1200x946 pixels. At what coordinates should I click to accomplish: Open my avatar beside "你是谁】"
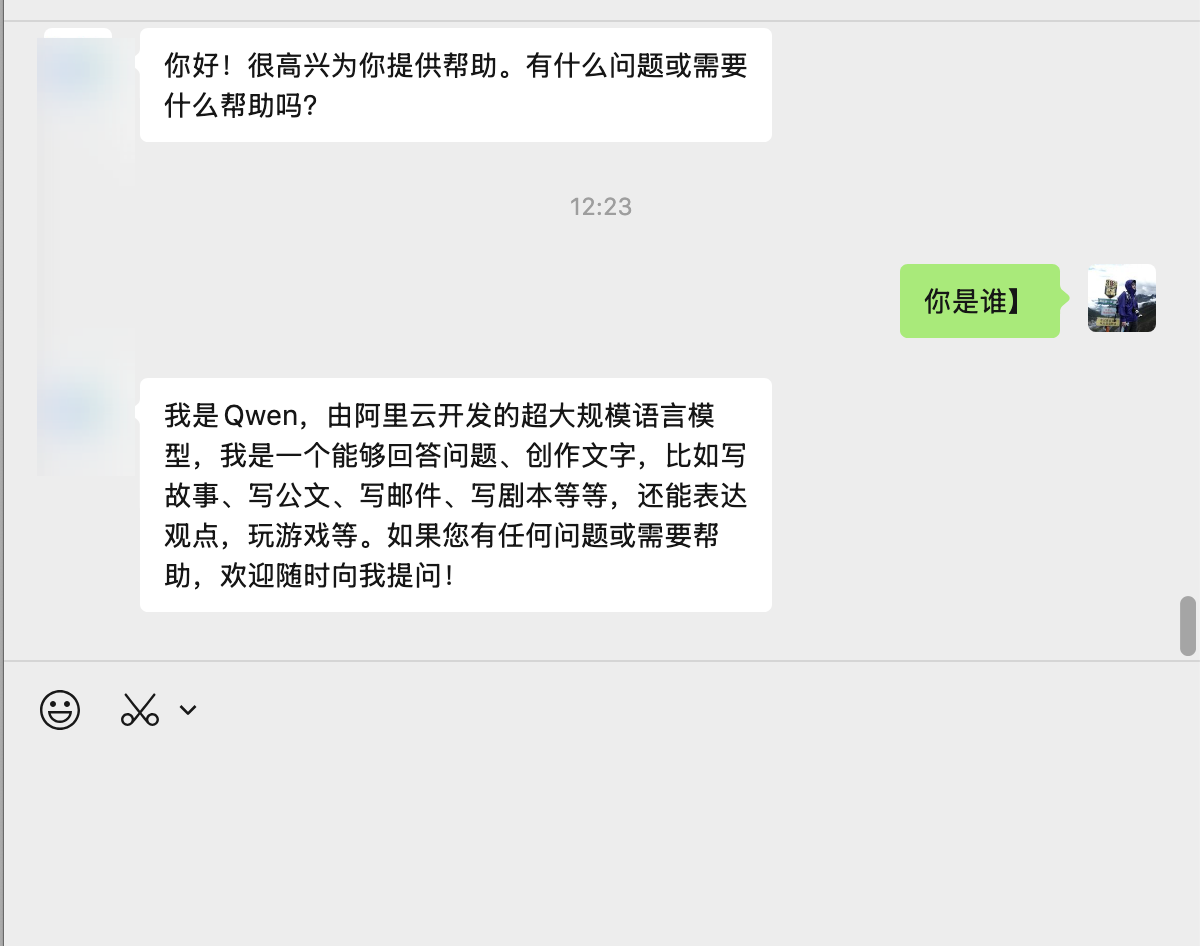tap(1122, 298)
